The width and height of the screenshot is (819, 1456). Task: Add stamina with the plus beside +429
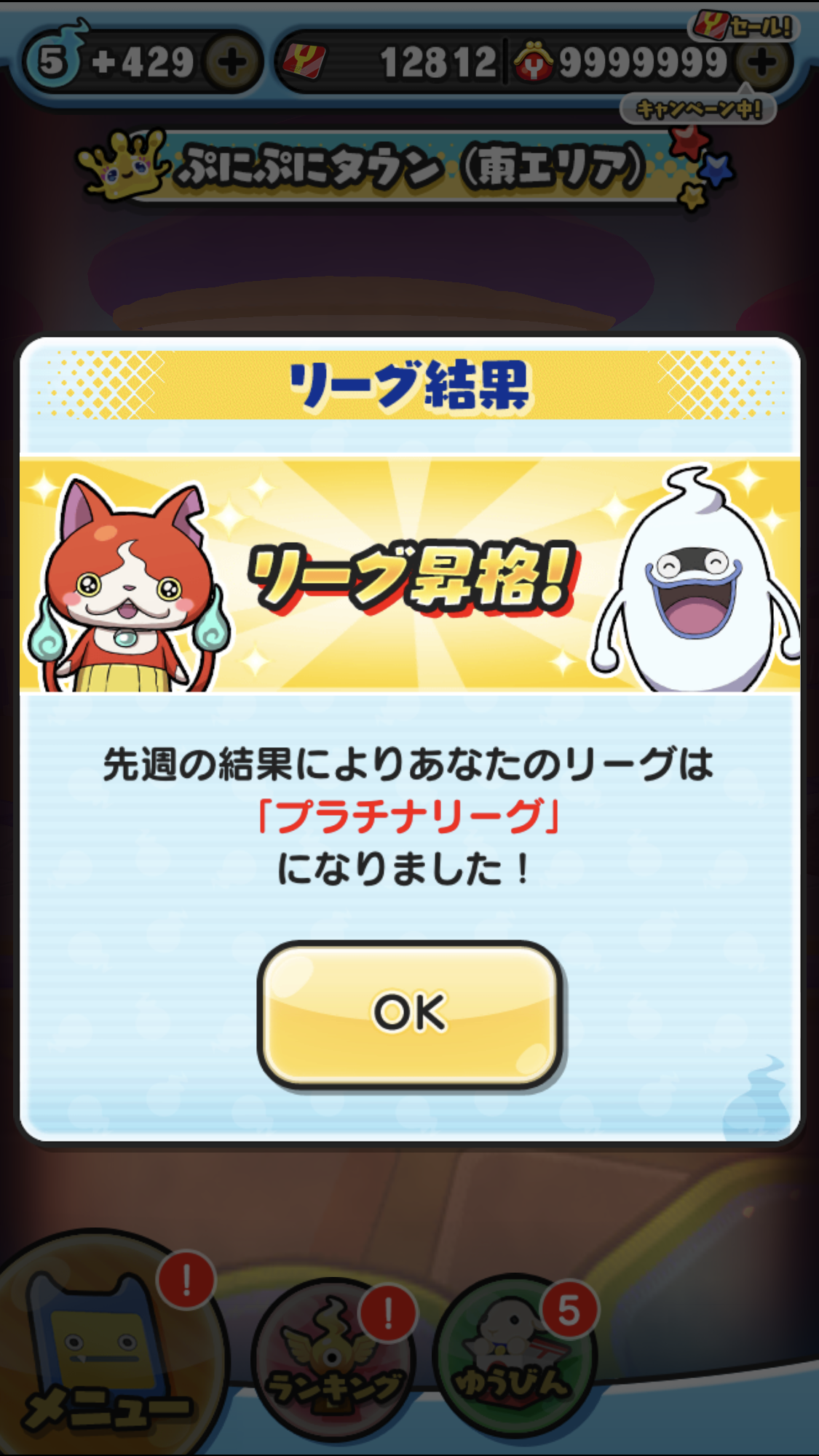click(x=232, y=63)
